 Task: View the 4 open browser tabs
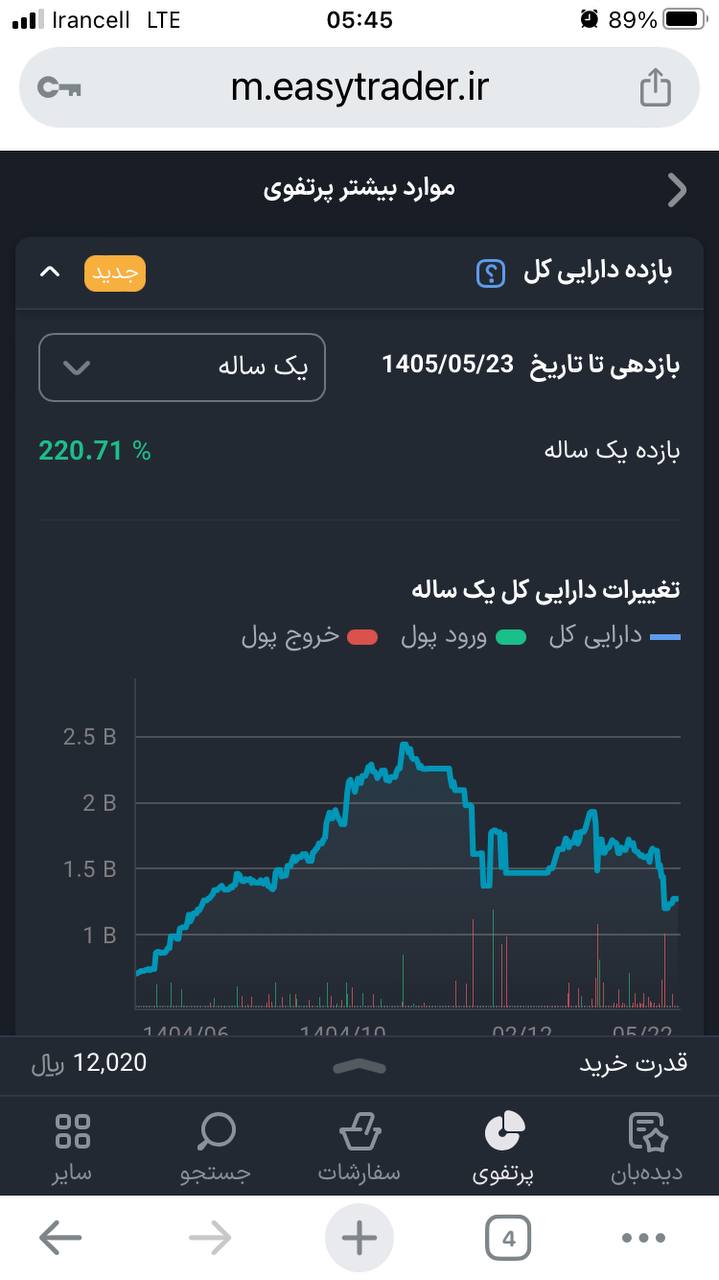[x=508, y=1239]
